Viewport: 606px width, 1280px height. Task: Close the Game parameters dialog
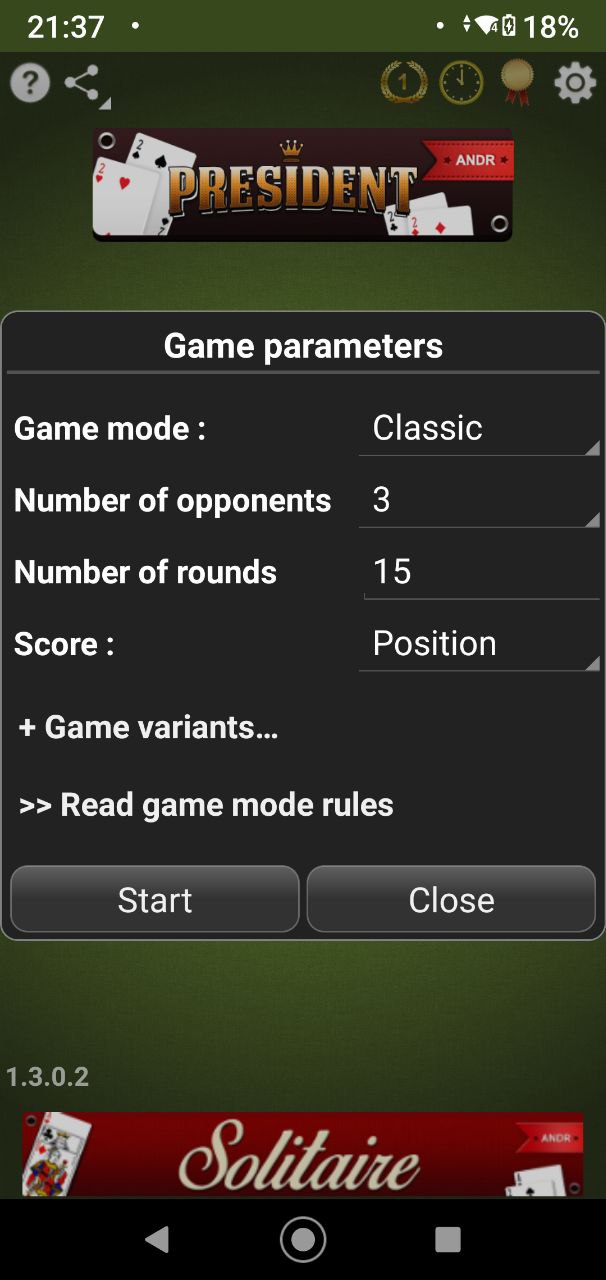pos(451,899)
